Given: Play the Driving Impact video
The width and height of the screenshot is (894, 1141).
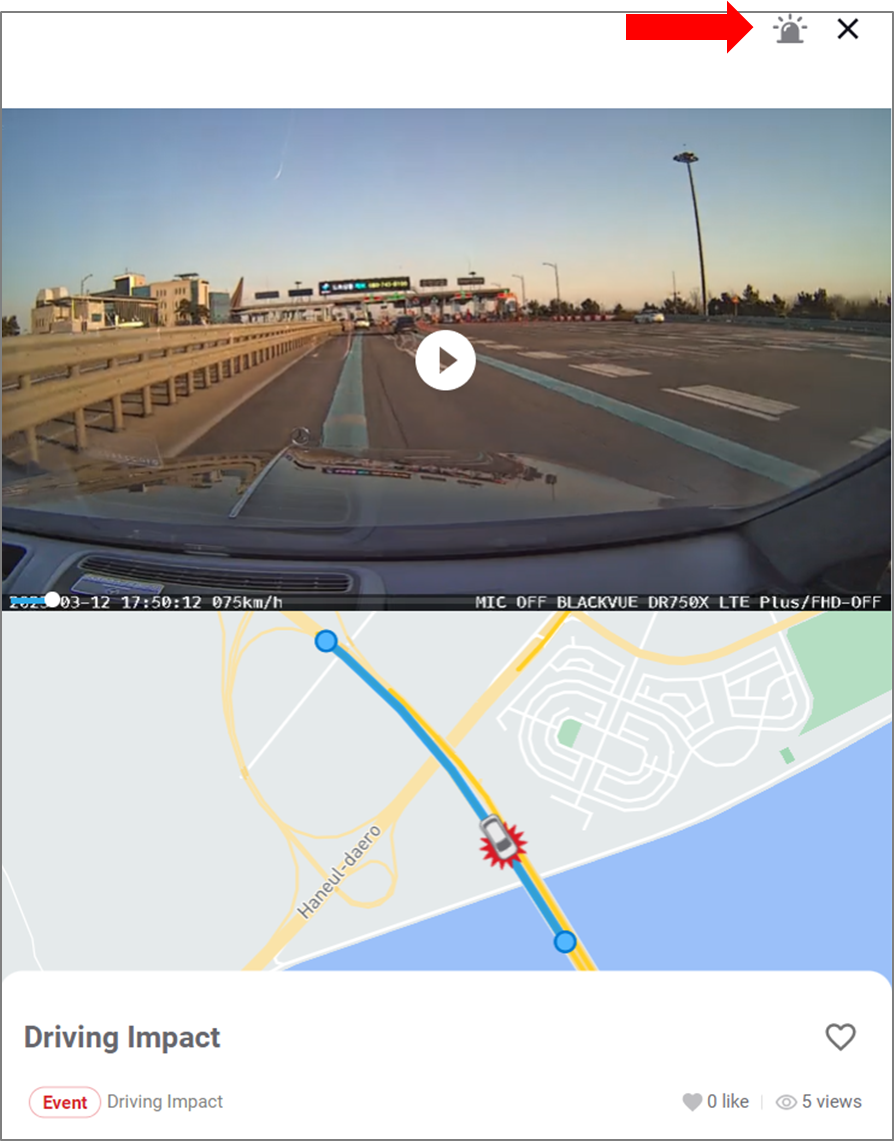Looking at the screenshot, I should [x=445, y=360].
